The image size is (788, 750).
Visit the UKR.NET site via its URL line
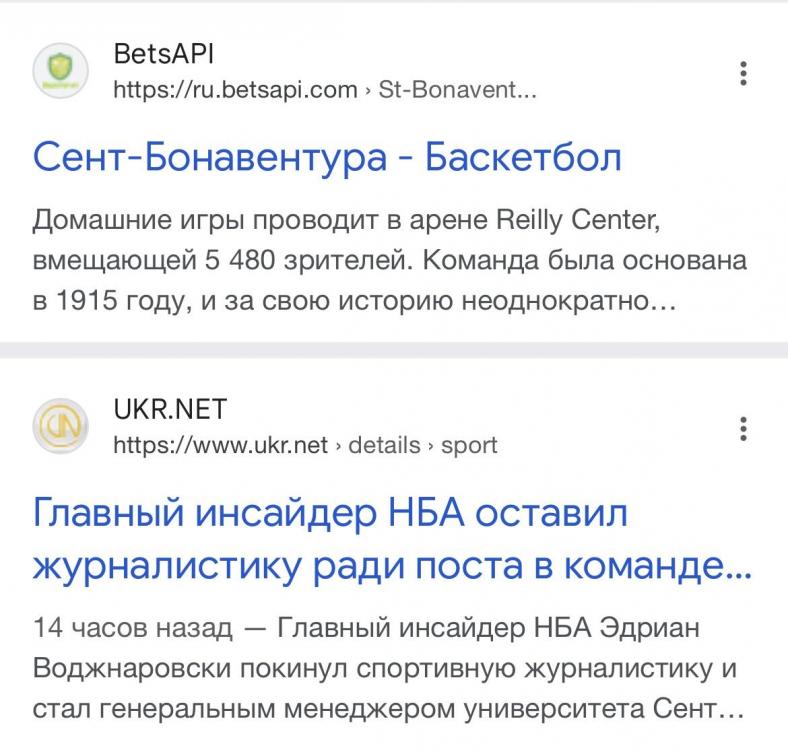click(305, 445)
